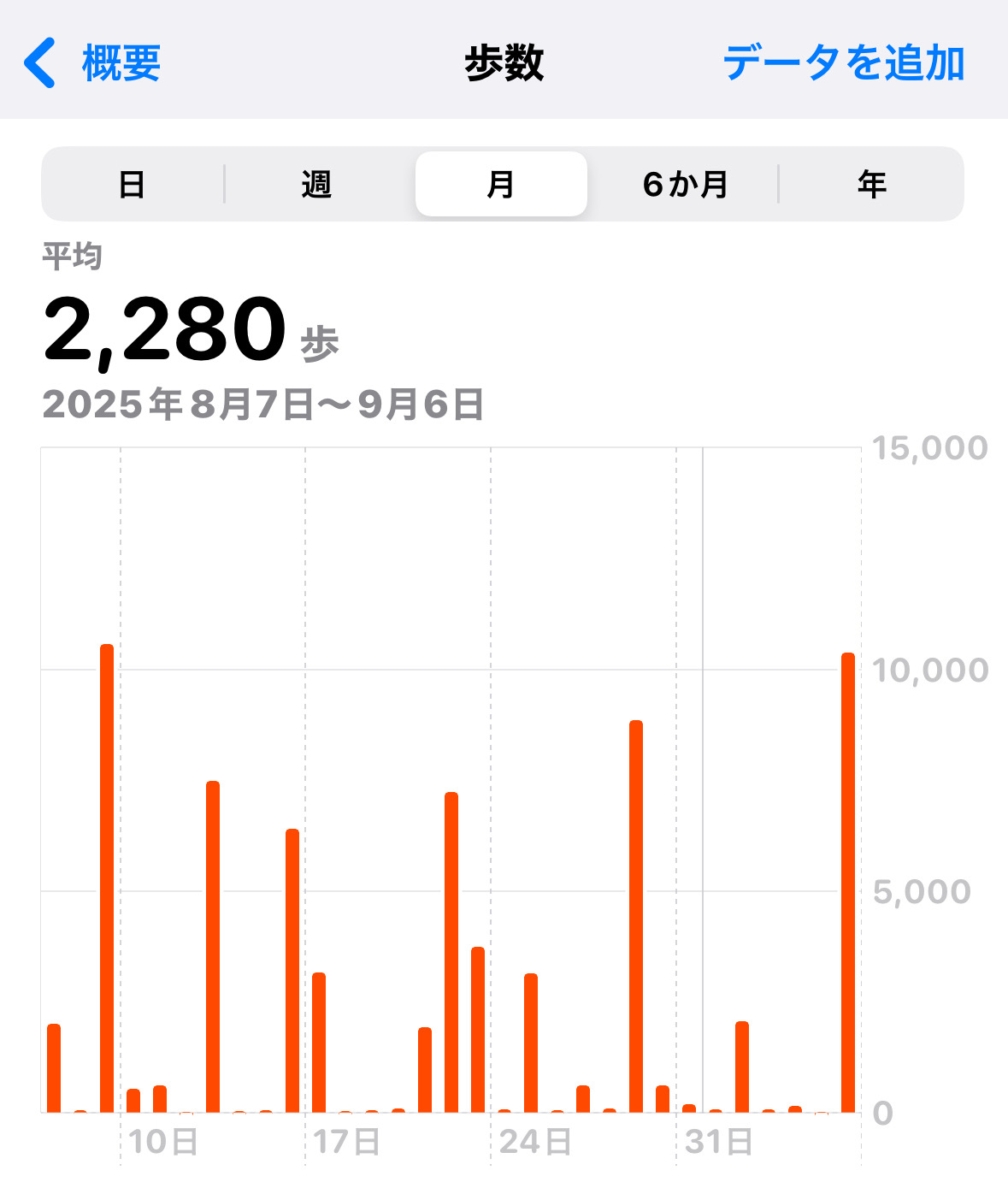Viewport: 1008px width, 1182px height.
Task: Switch to the 6か月 view
Action: pyautogui.click(x=685, y=184)
